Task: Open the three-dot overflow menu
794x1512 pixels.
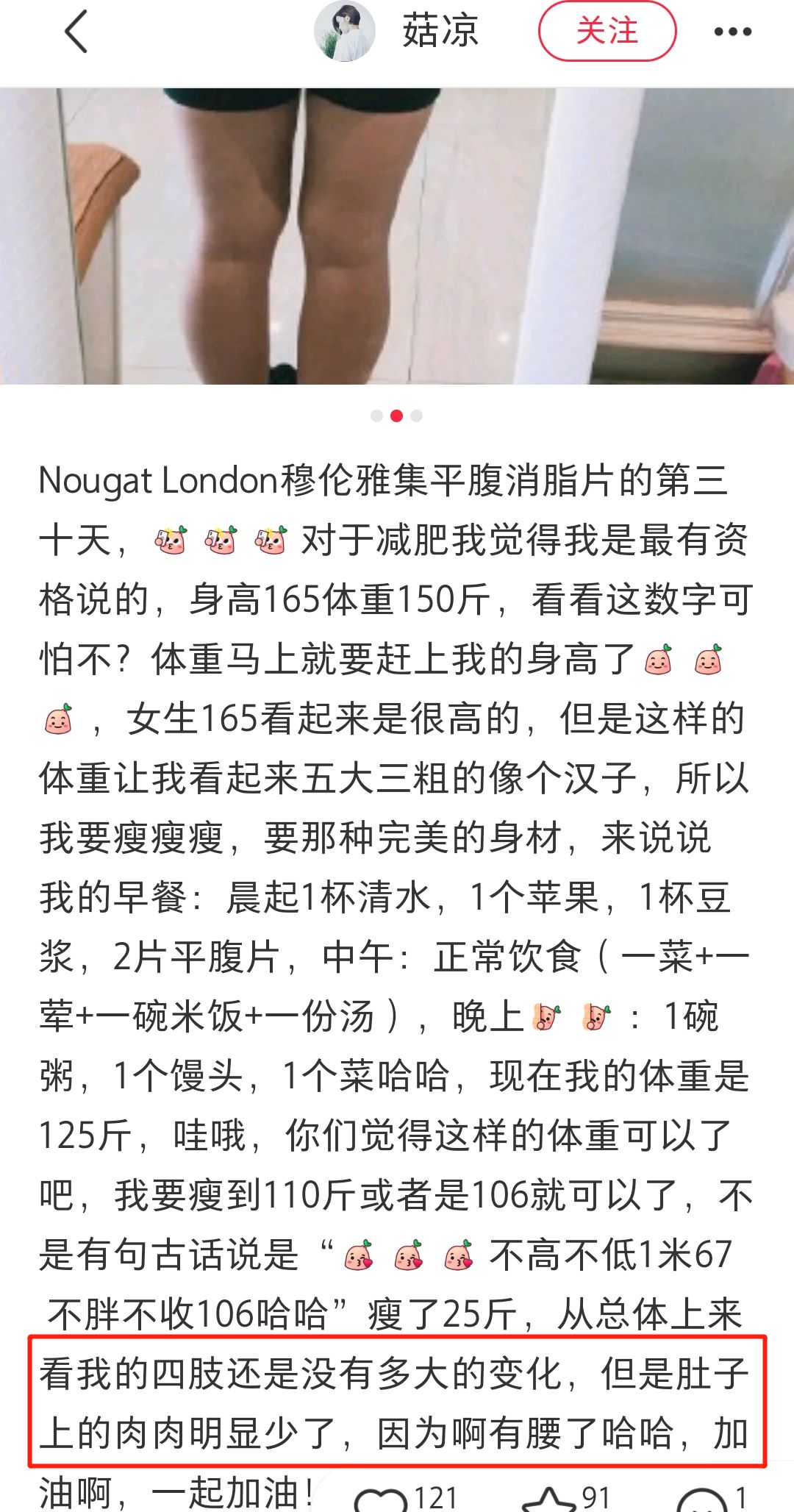Action: pyautogui.click(x=733, y=32)
